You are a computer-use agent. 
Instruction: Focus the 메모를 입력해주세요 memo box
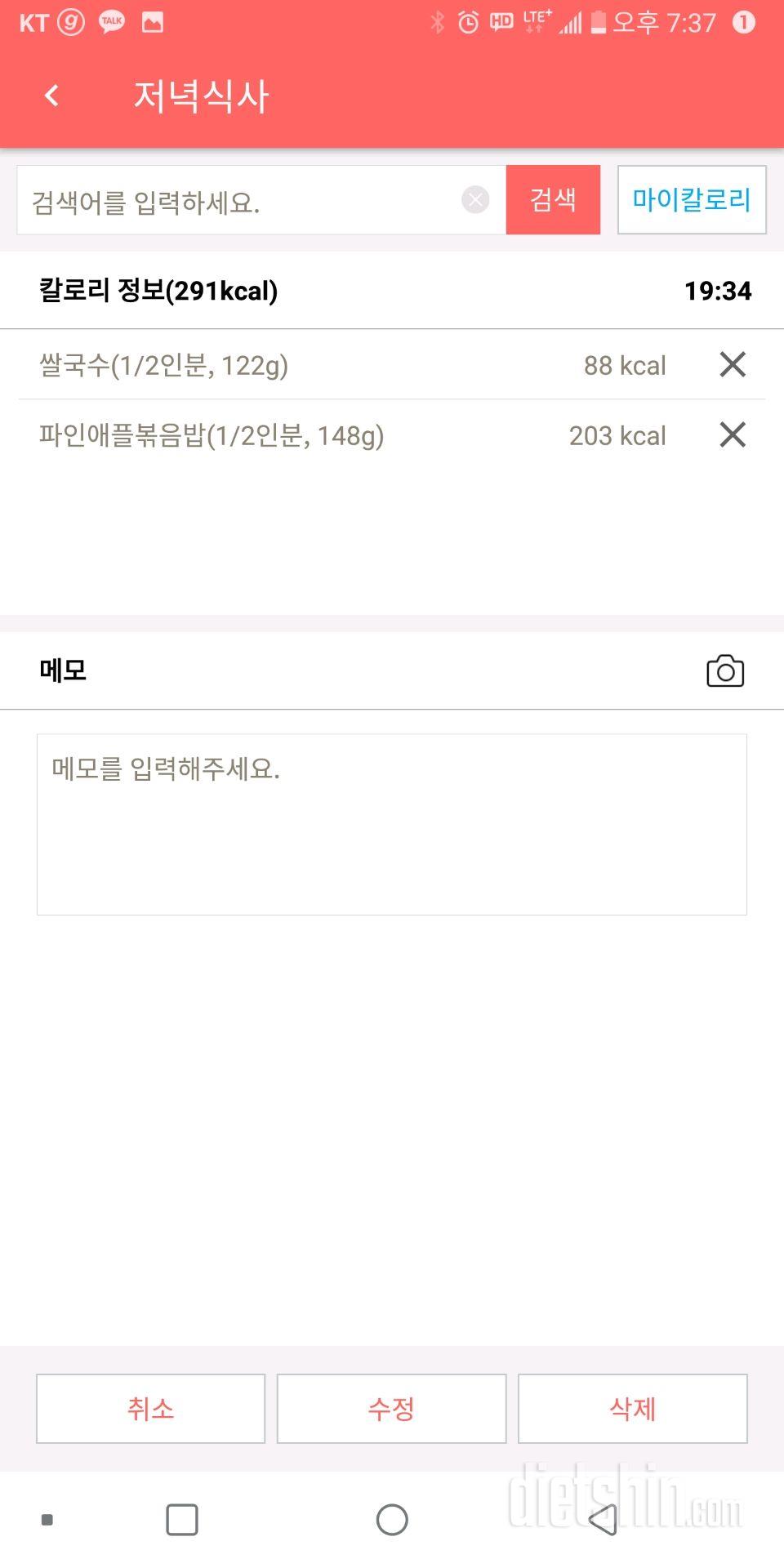[392, 824]
